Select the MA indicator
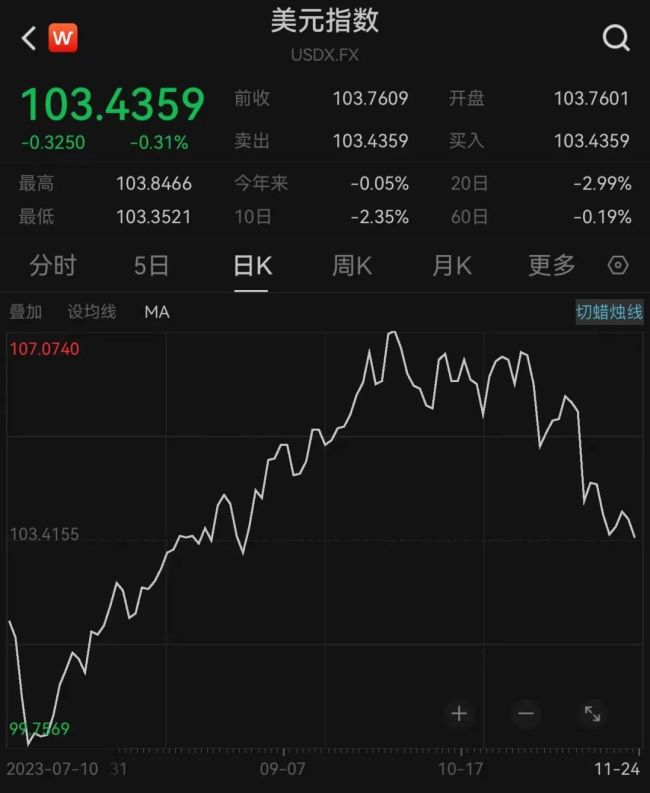Viewport: 650px width, 793px height. point(157,312)
